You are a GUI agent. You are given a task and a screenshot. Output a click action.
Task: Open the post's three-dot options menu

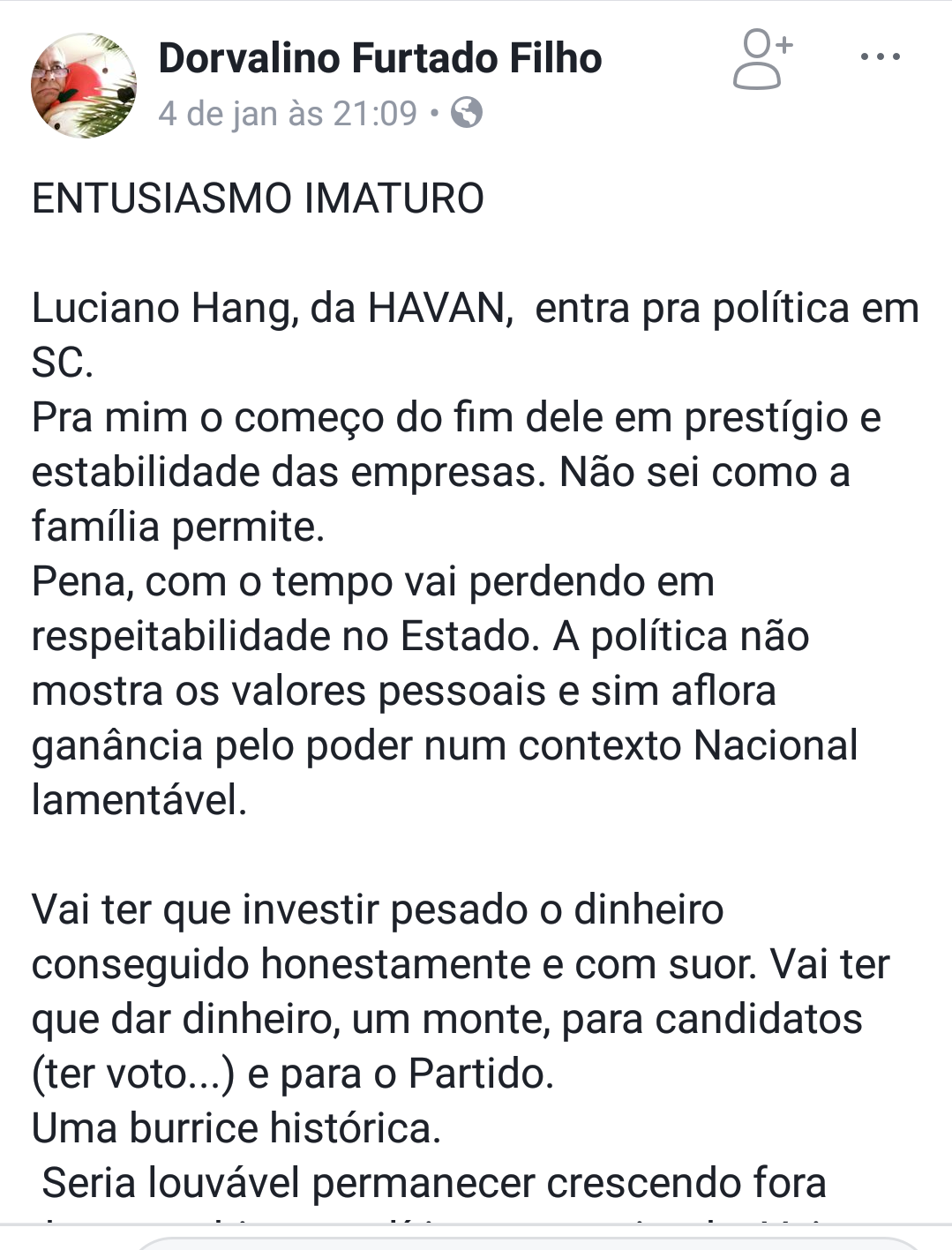[x=880, y=57]
